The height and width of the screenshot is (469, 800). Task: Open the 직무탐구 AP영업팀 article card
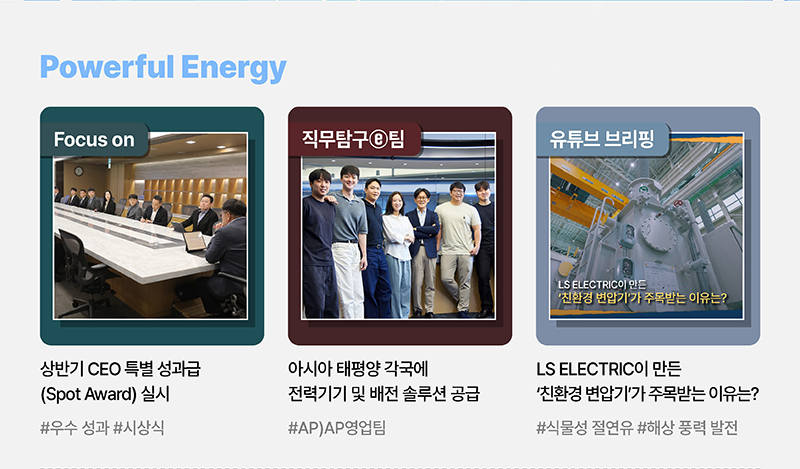[x=399, y=227]
